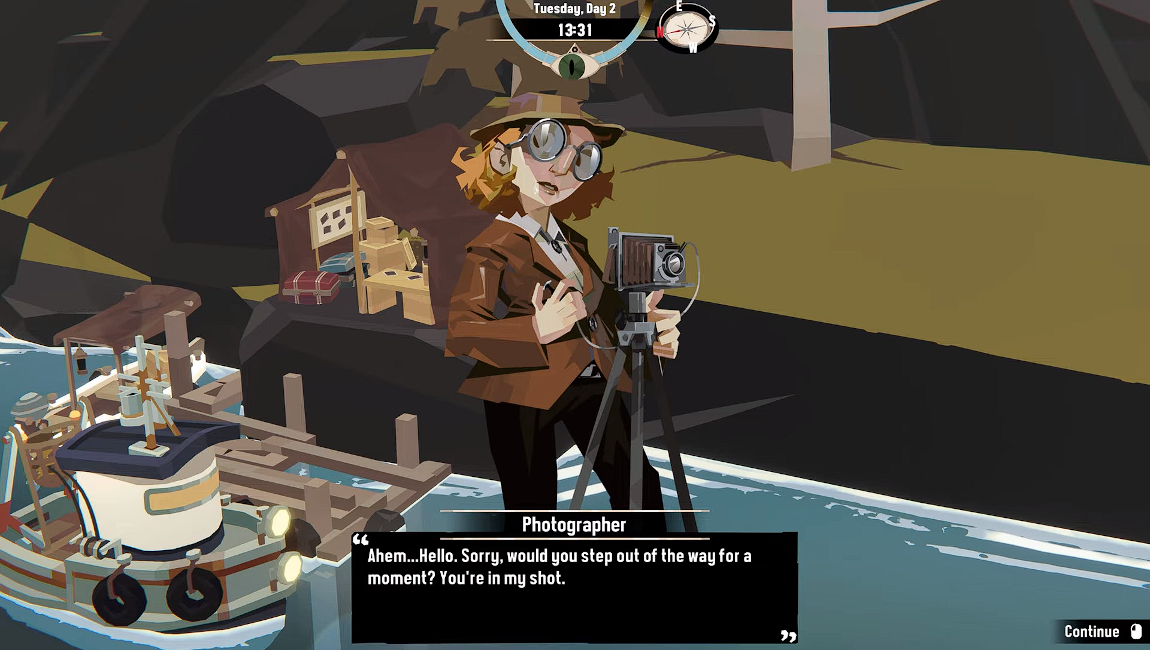
Task: Continue the Photographer's dialogue
Action: click(1100, 631)
